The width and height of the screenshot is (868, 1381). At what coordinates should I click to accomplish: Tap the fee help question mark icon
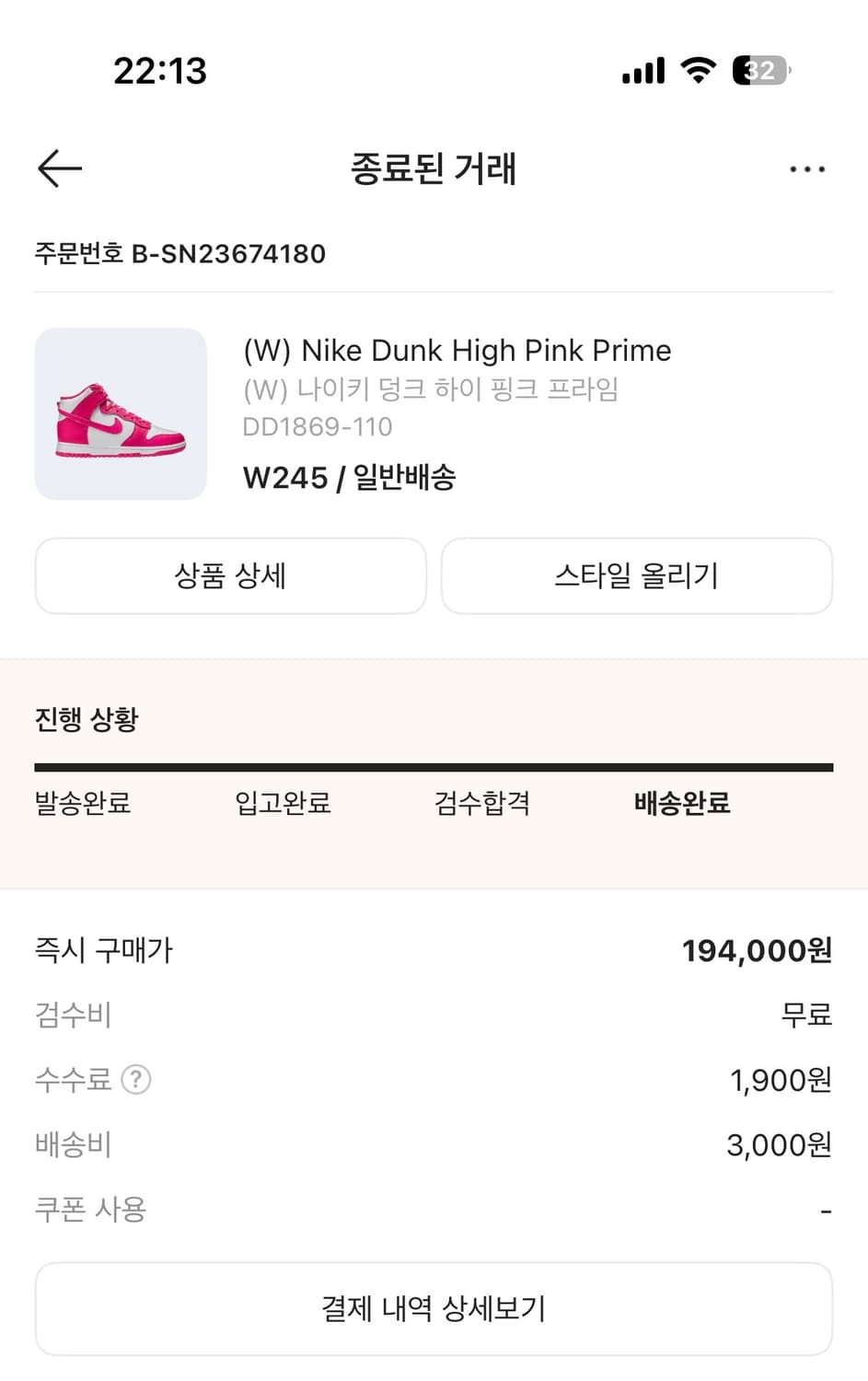coord(137,1079)
